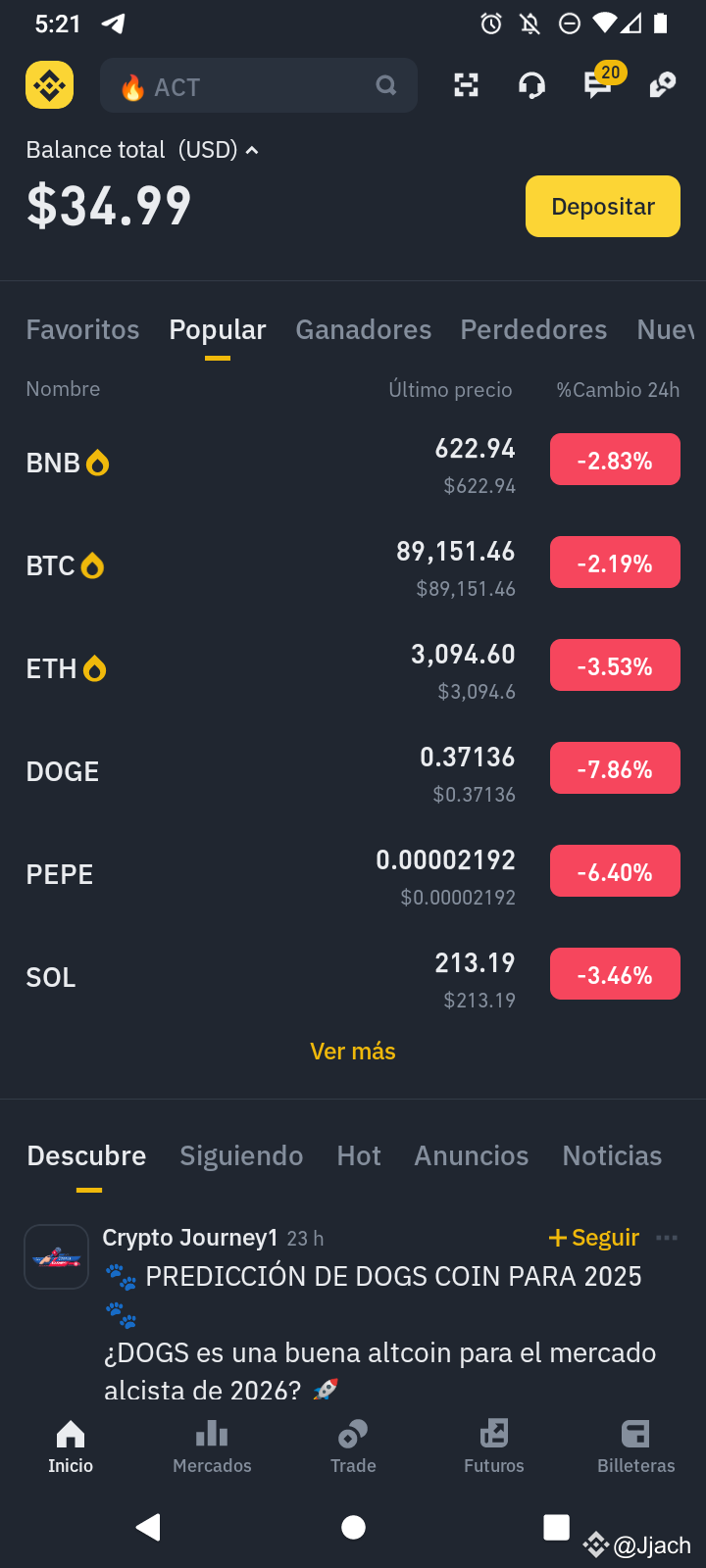Image resolution: width=706 pixels, height=1568 pixels.
Task: Show the Perdedores tab
Action: (x=533, y=329)
